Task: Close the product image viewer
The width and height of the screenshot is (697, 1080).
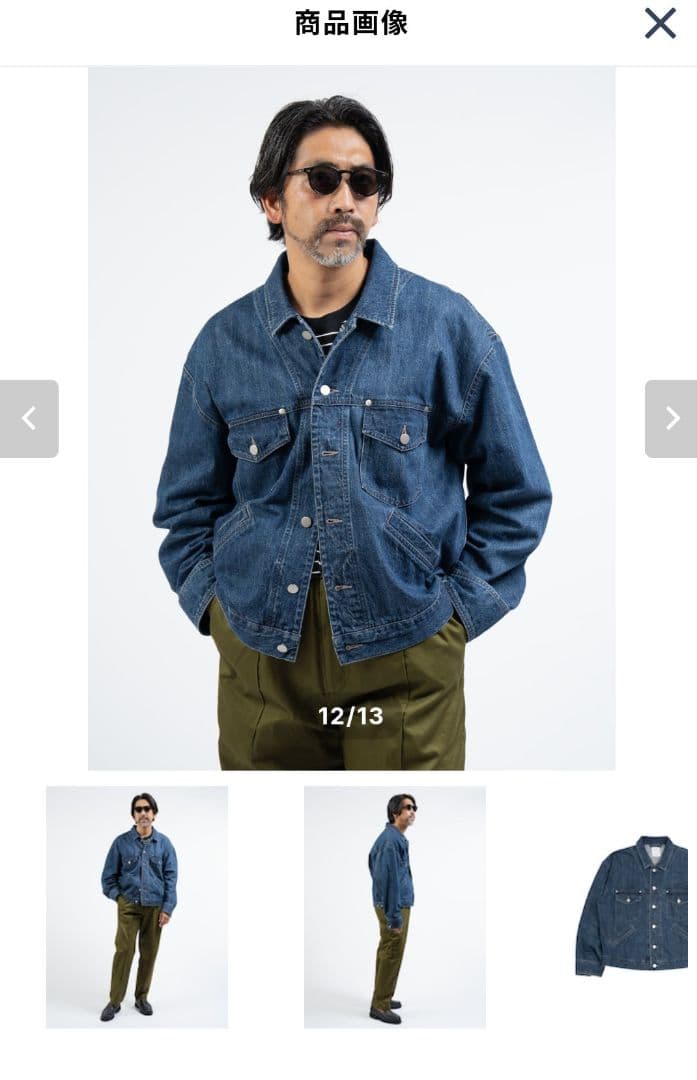Action: pyautogui.click(x=660, y=23)
